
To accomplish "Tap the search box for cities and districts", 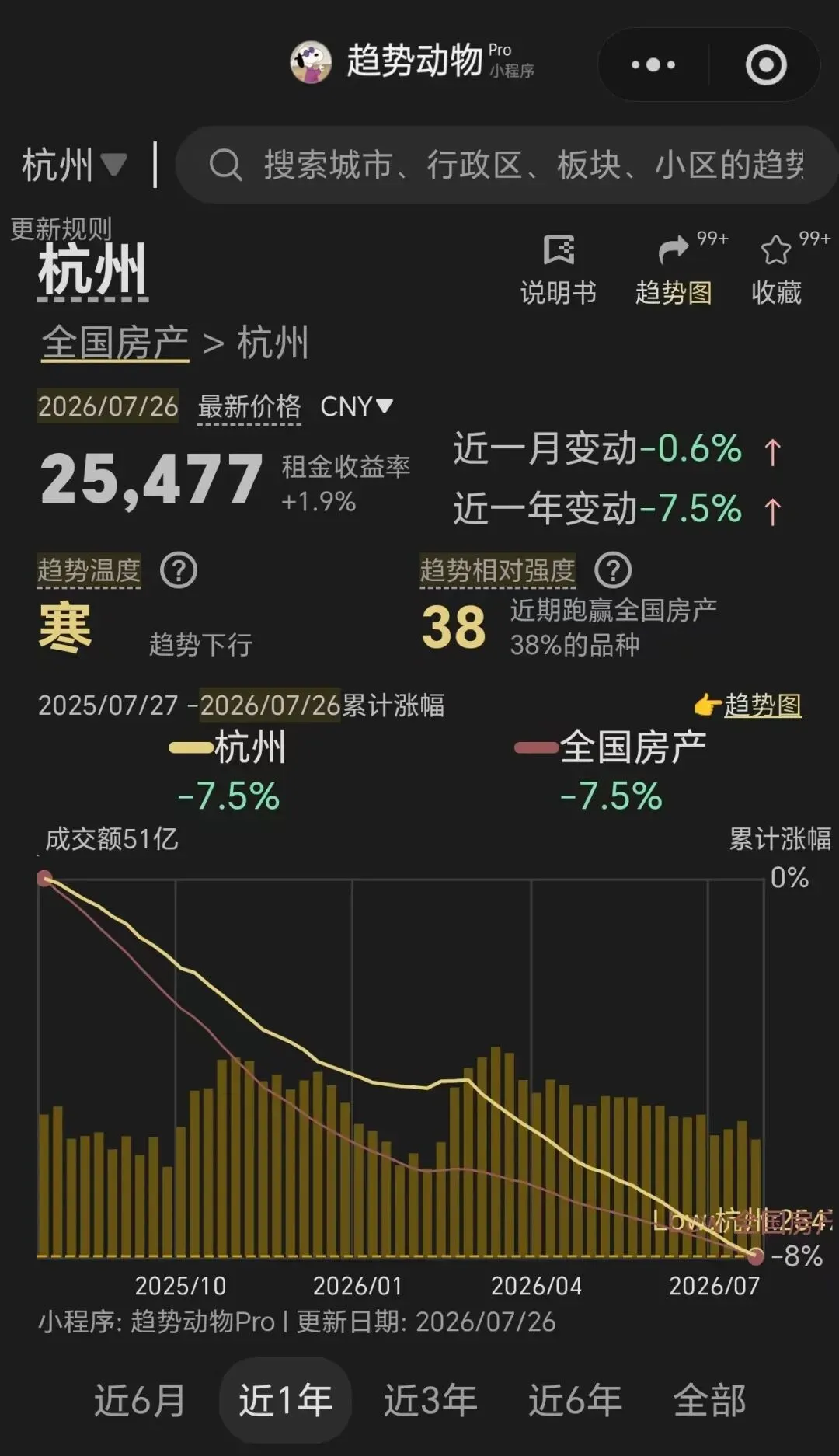I will [x=506, y=165].
